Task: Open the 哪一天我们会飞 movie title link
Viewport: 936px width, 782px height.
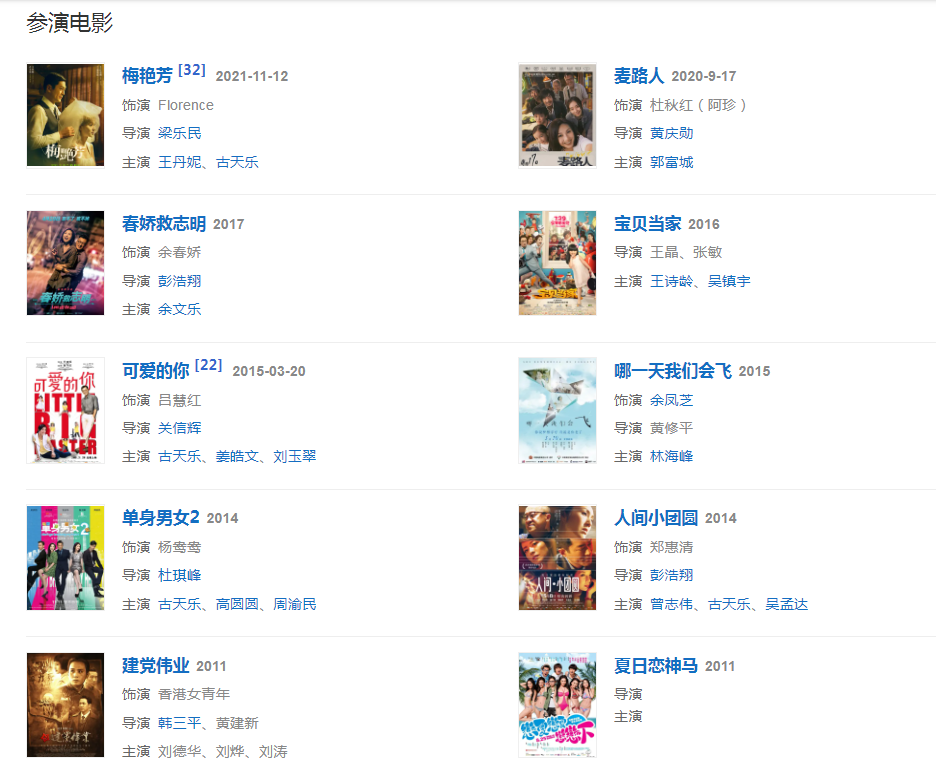Action: [673, 371]
